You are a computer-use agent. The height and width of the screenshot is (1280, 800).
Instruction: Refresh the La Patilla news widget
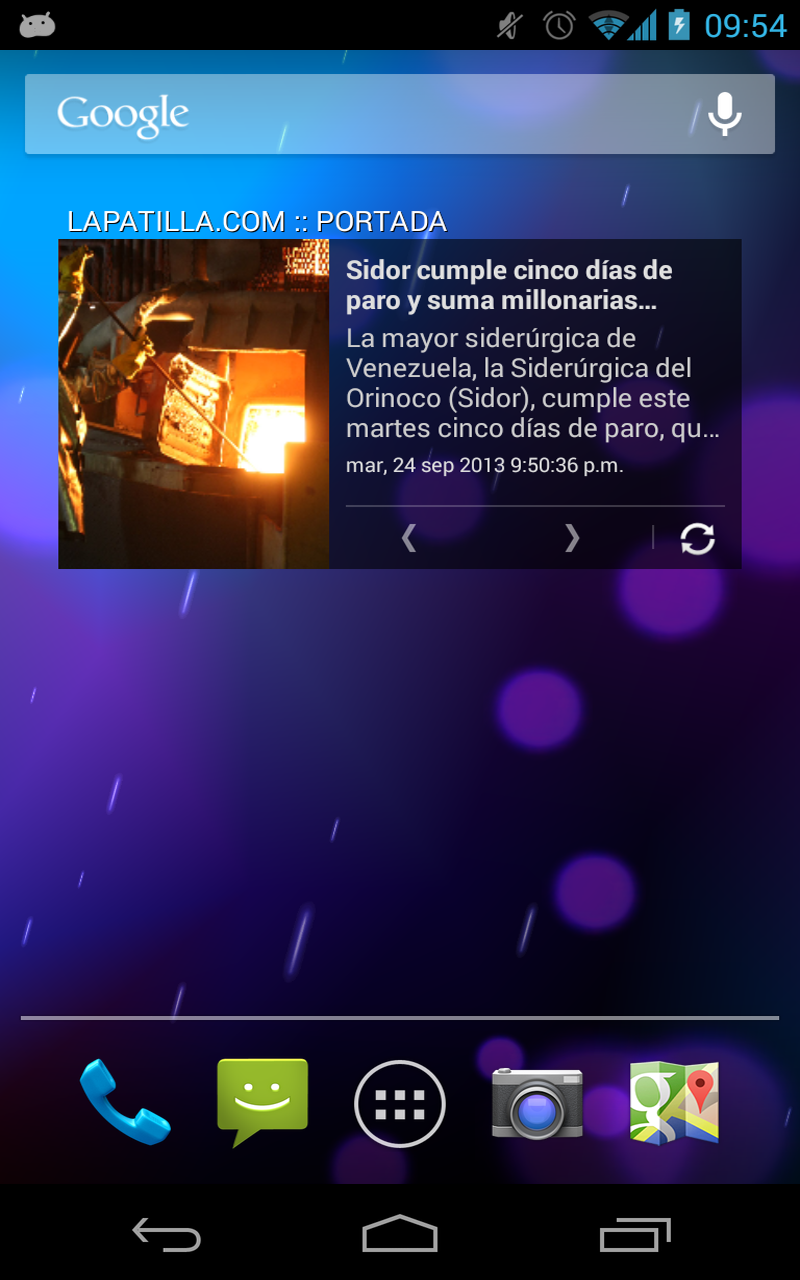(x=697, y=538)
